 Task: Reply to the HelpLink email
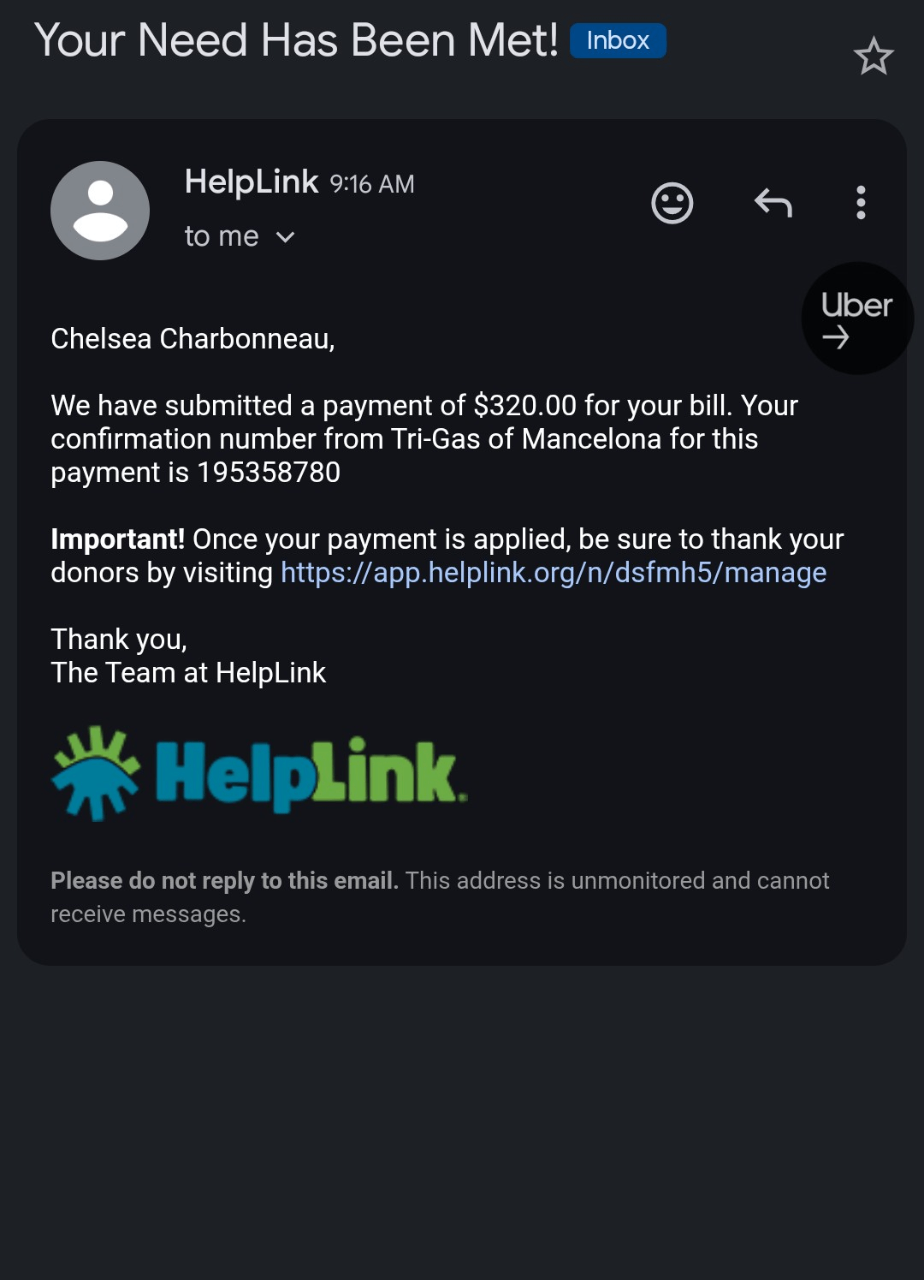pos(772,203)
